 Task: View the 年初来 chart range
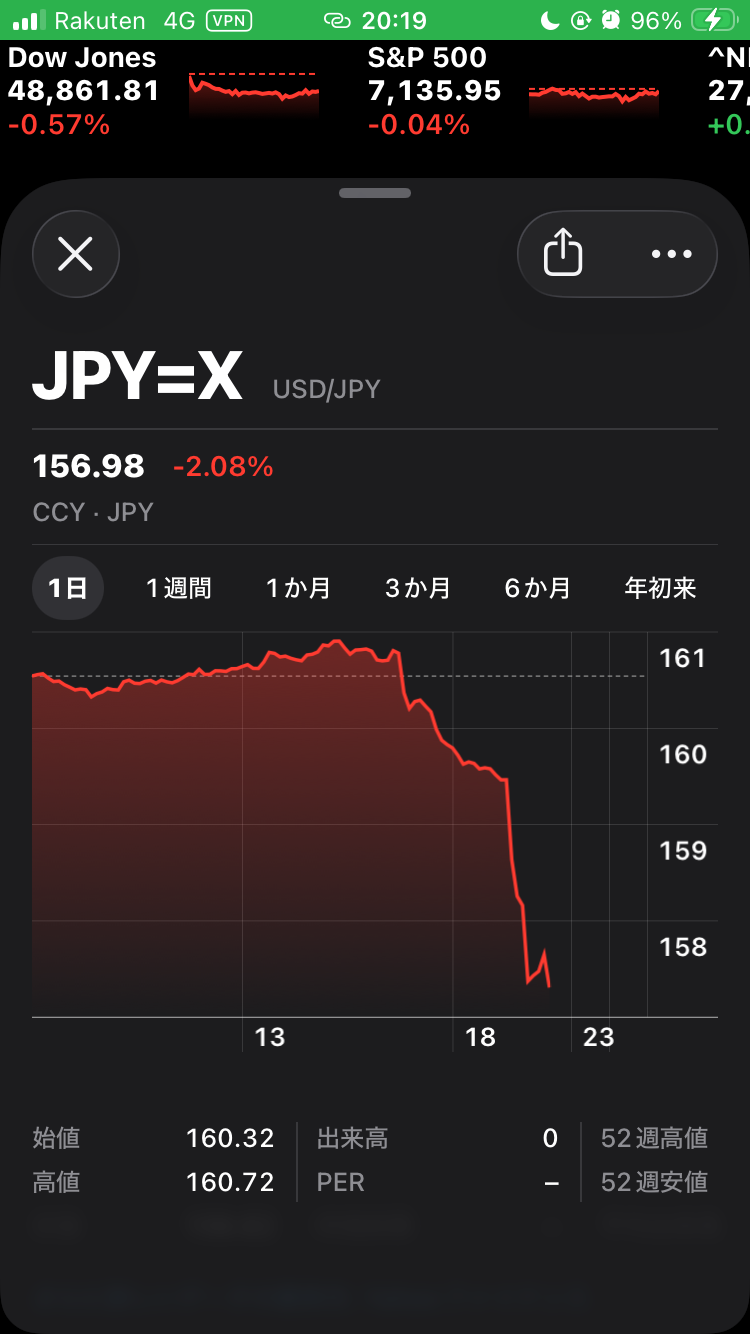[x=660, y=588]
